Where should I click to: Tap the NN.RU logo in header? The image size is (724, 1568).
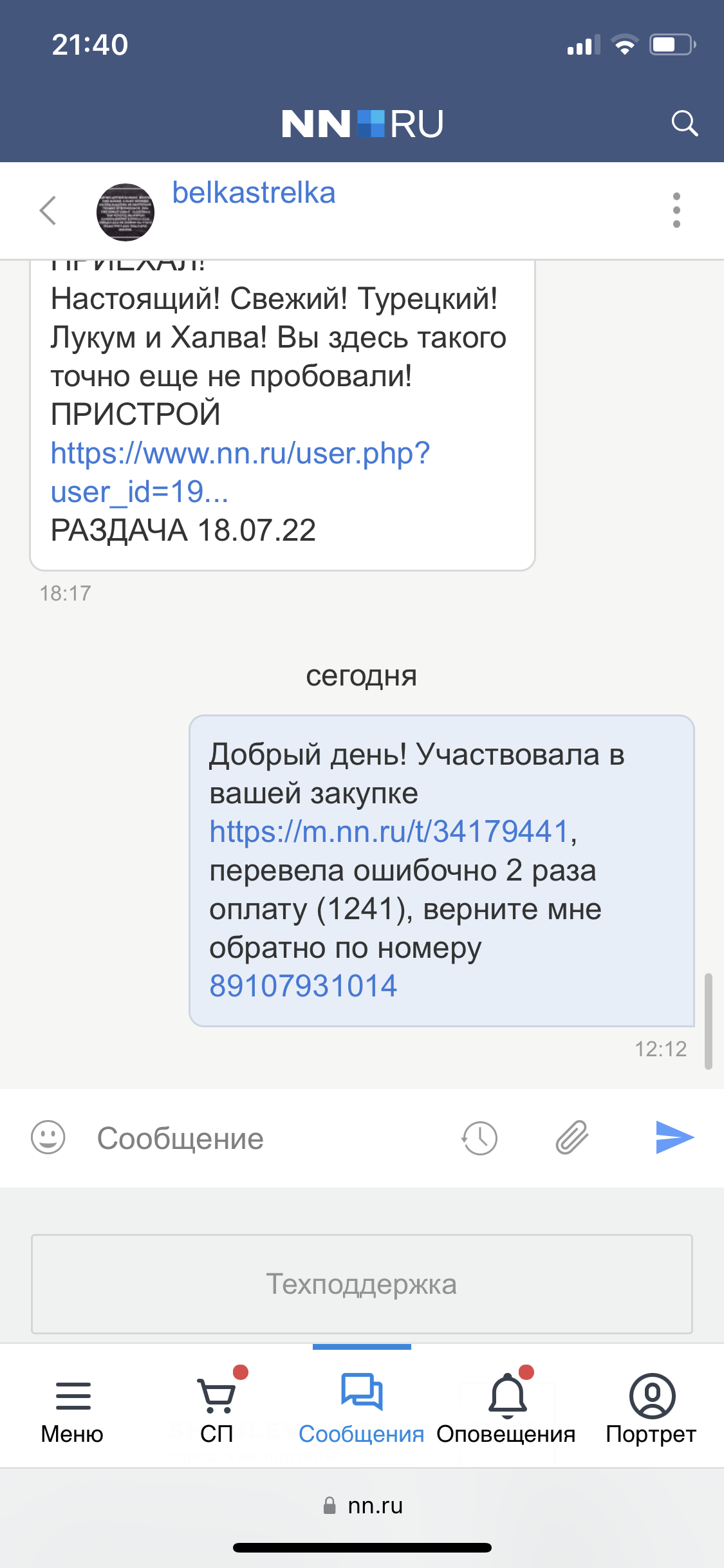(362, 124)
